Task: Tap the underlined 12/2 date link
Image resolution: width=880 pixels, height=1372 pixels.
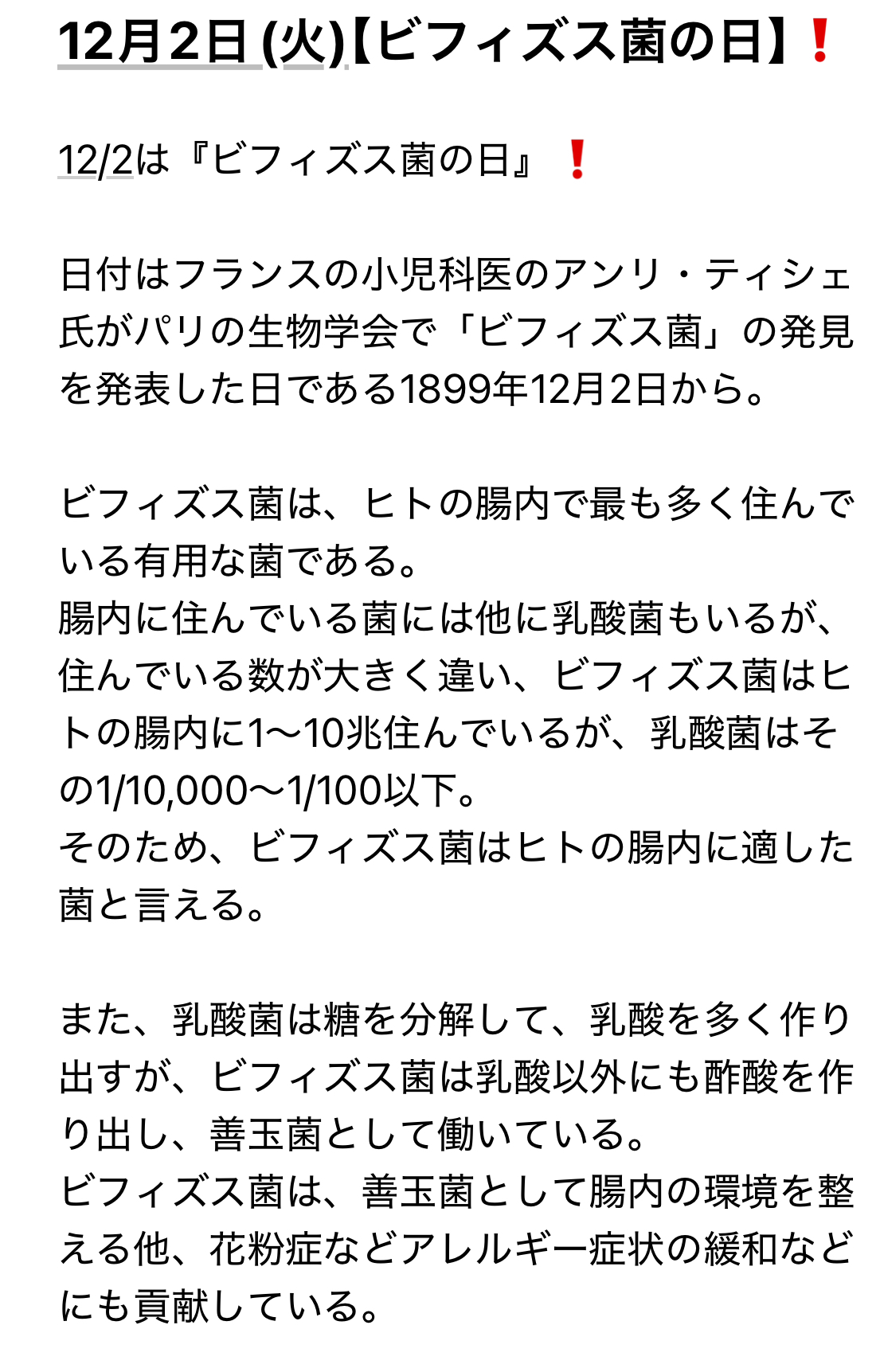Action: coord(96,160)
